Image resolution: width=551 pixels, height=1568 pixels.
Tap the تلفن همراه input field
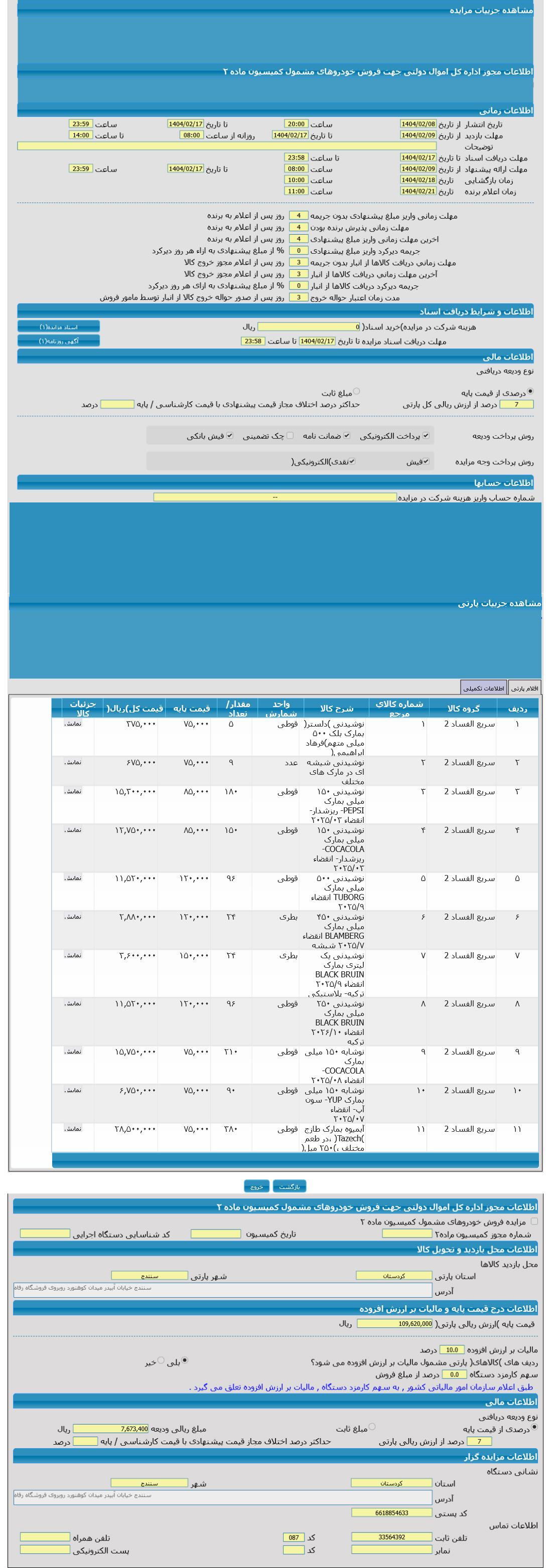[45, 1536]
